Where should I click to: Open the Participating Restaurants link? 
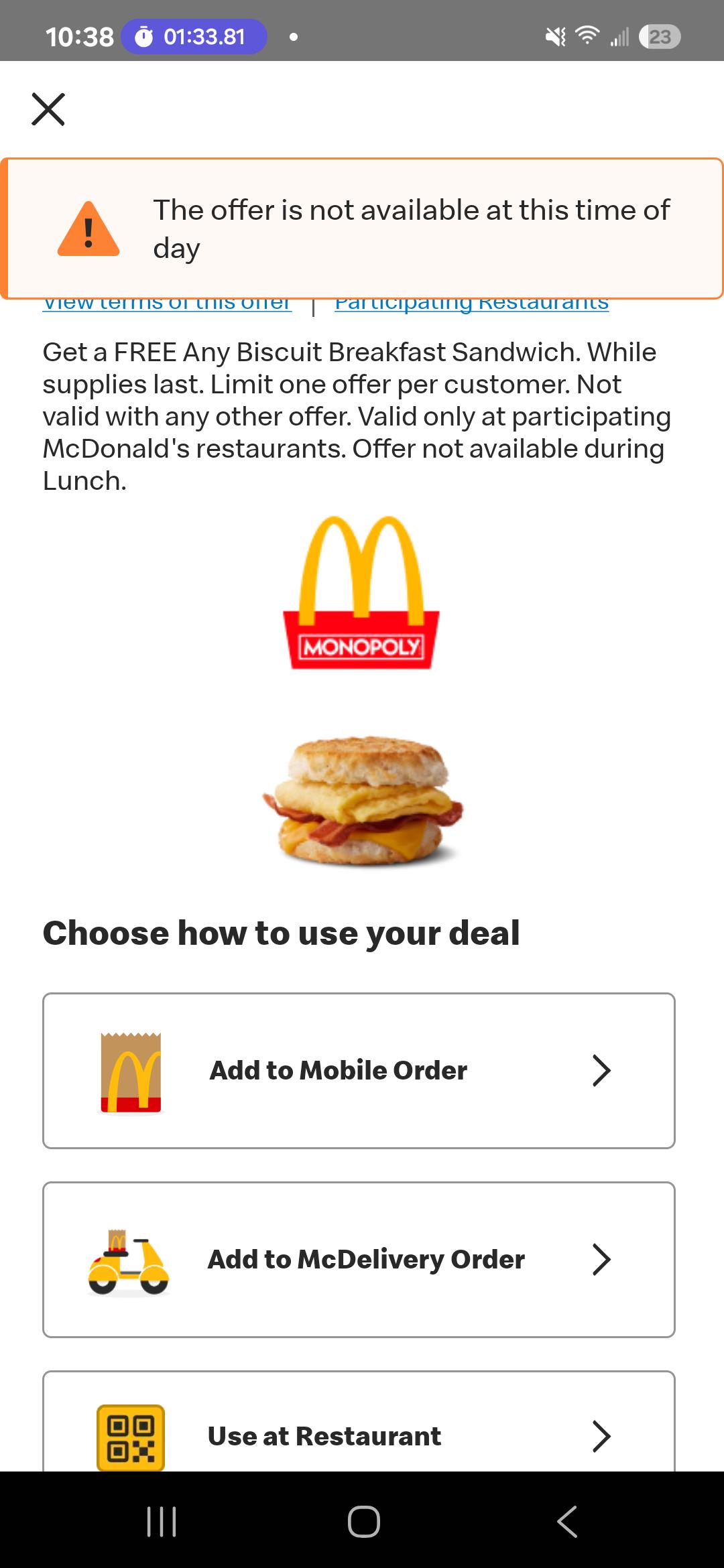[x=471, y=302]
